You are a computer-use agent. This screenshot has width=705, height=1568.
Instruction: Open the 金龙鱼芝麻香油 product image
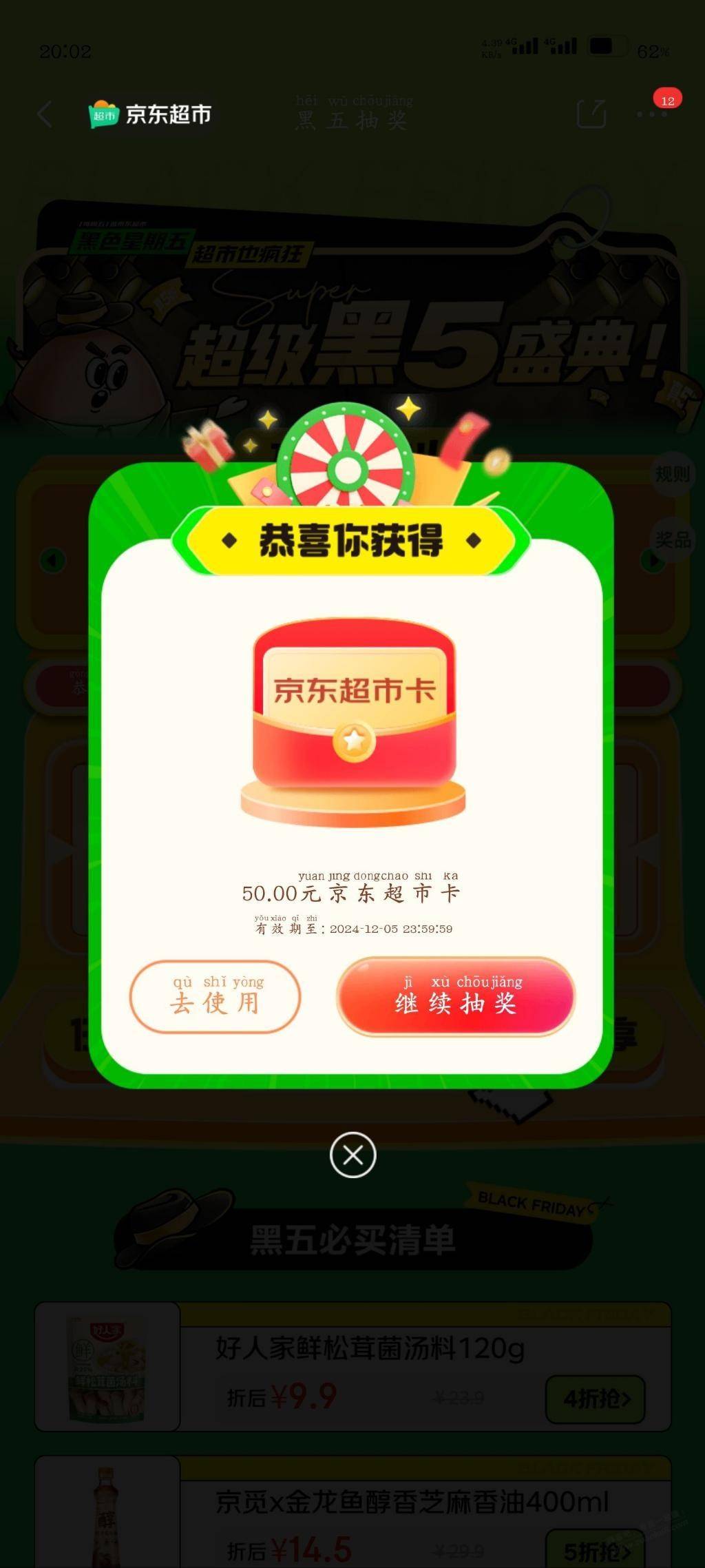107,1513
